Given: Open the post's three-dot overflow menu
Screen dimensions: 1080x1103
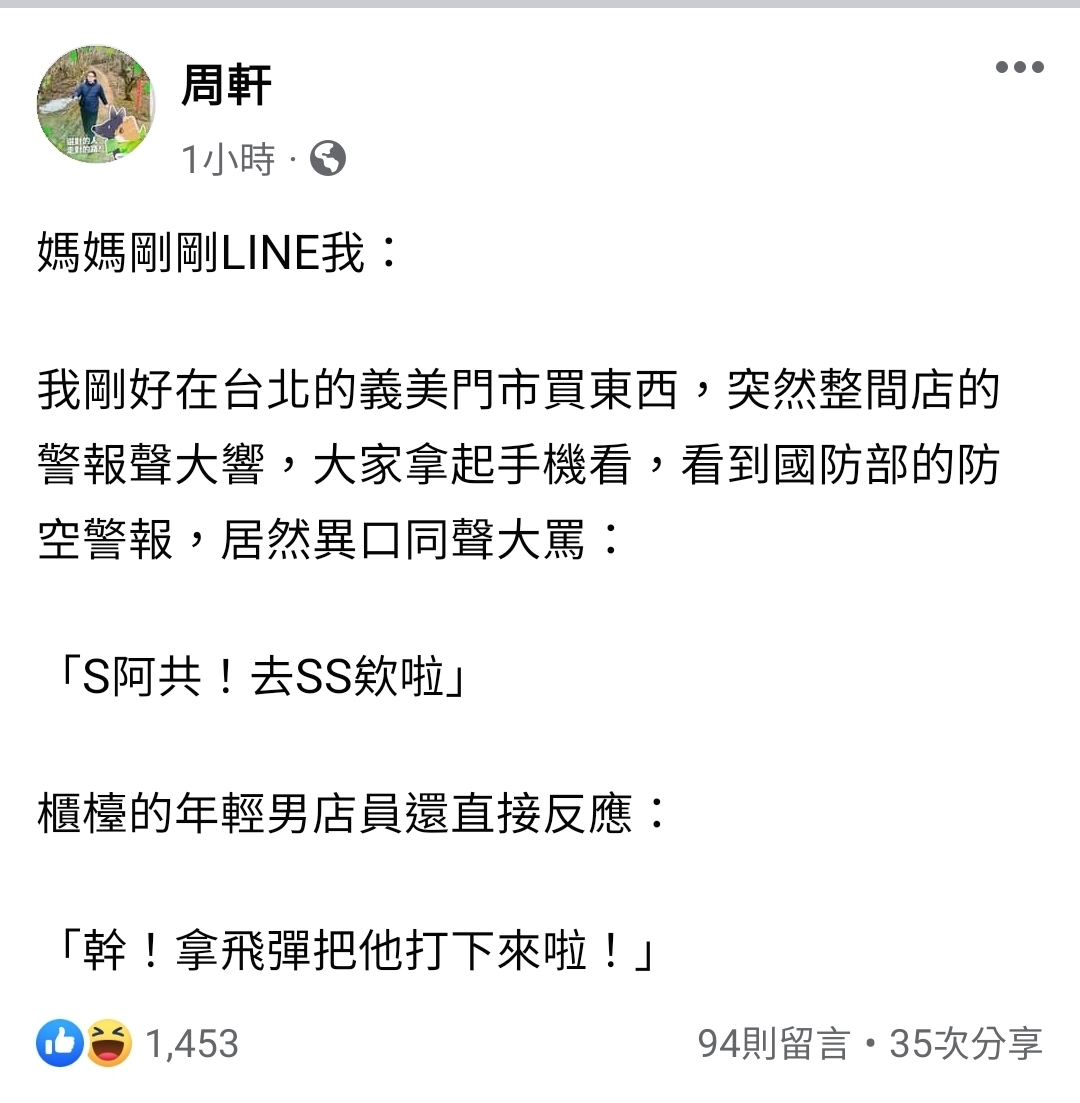Looking at the screenshot, I should (x=1019, y=68).
